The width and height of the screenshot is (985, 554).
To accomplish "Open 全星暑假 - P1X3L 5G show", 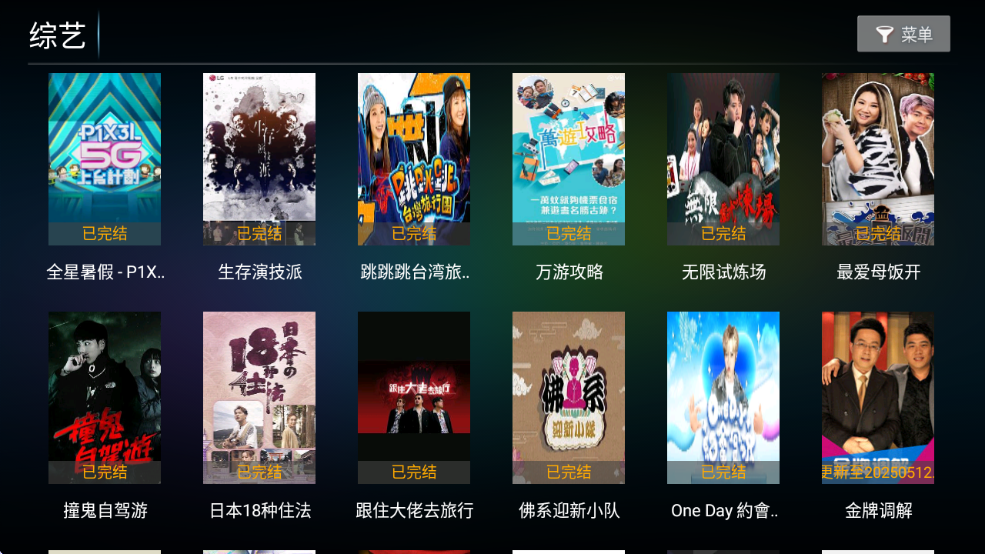I will pos(105,160).
